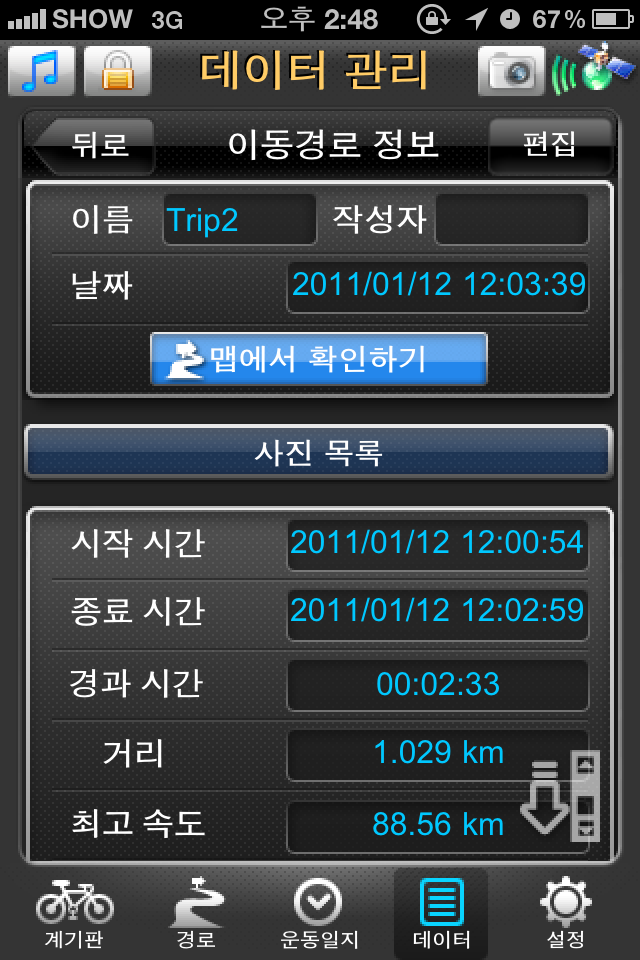Viewport: 640px width, 960px height.
Task: Open the 운동일지 tab
Action: (319, 912)
